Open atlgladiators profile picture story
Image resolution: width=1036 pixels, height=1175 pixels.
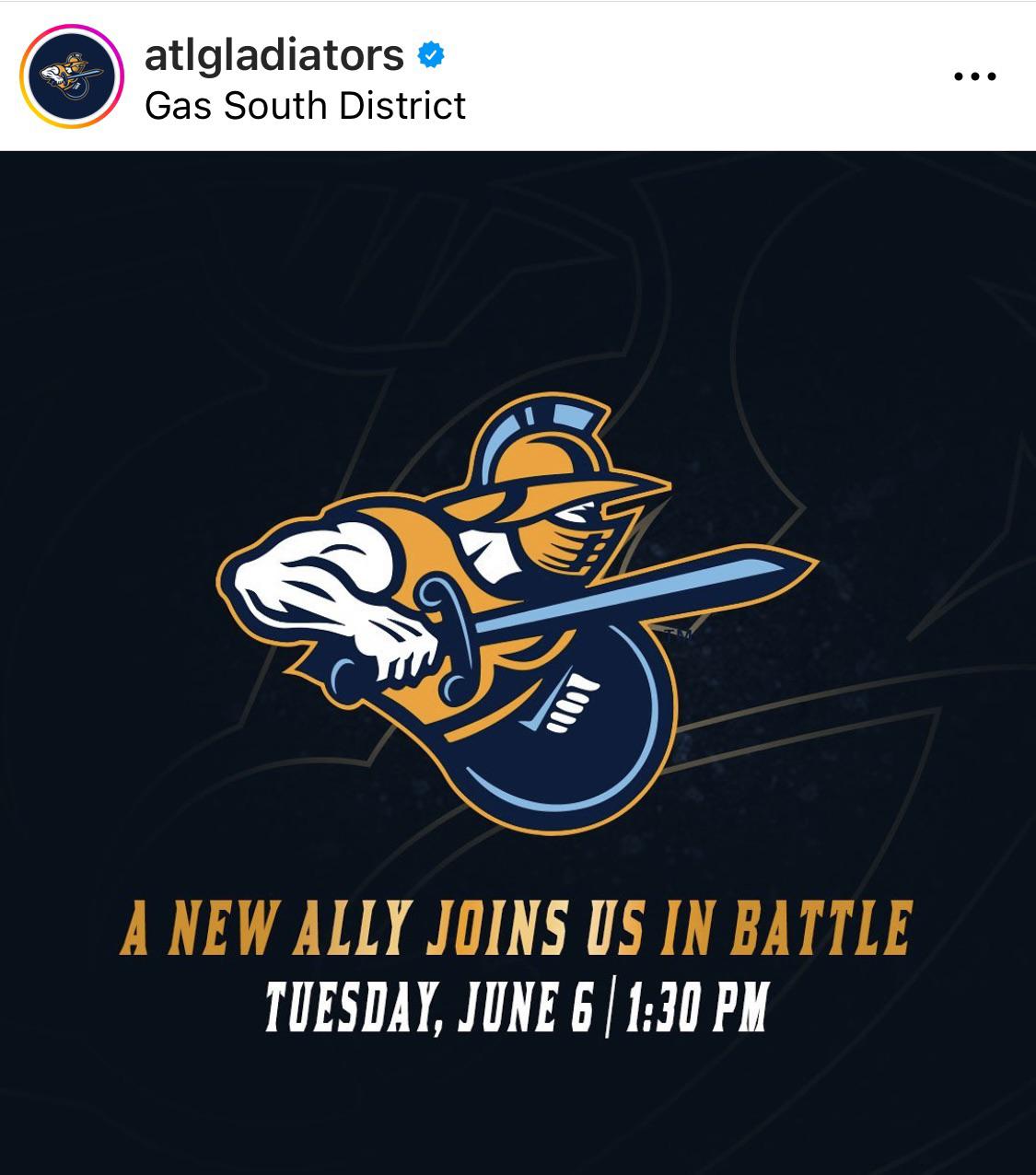point(72,76)
